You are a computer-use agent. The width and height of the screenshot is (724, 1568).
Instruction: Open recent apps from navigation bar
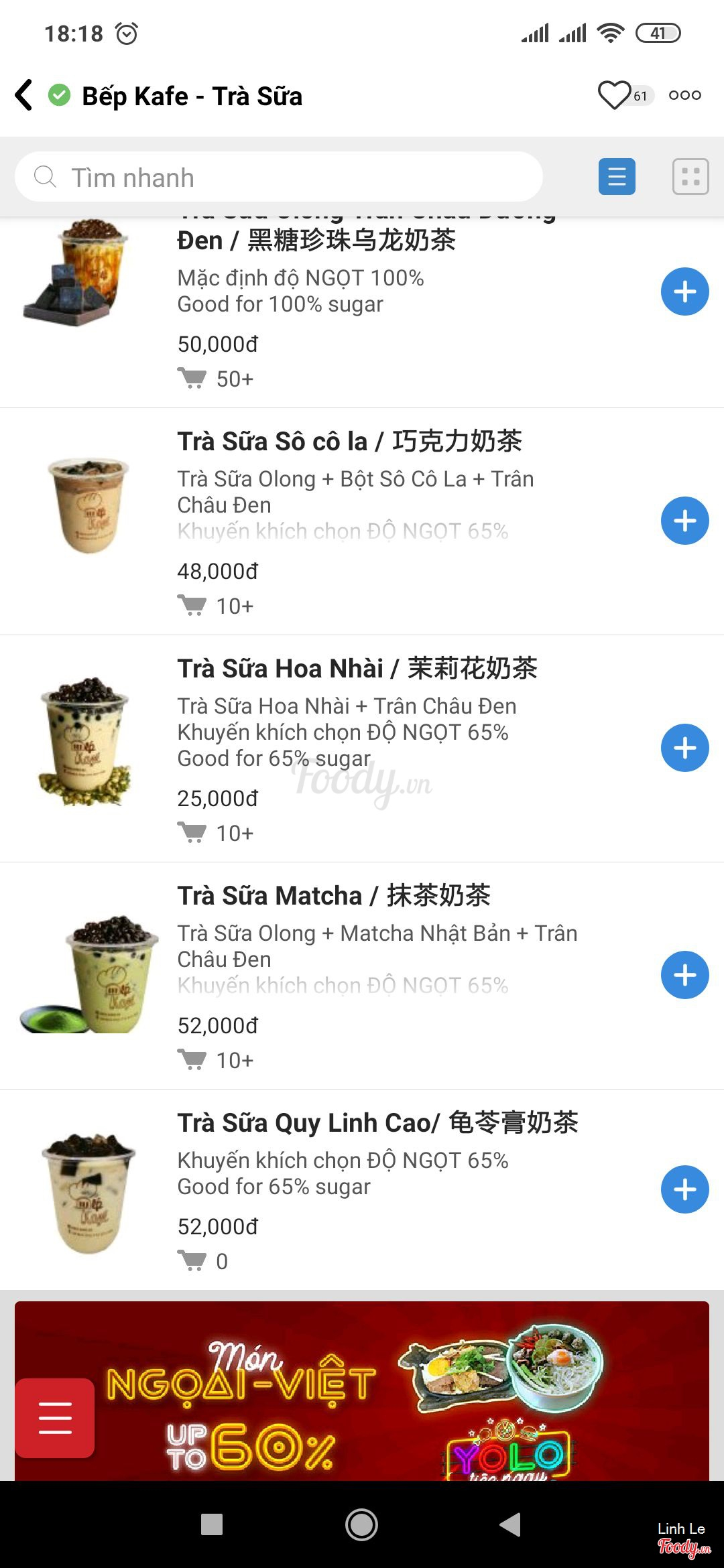212,1525
